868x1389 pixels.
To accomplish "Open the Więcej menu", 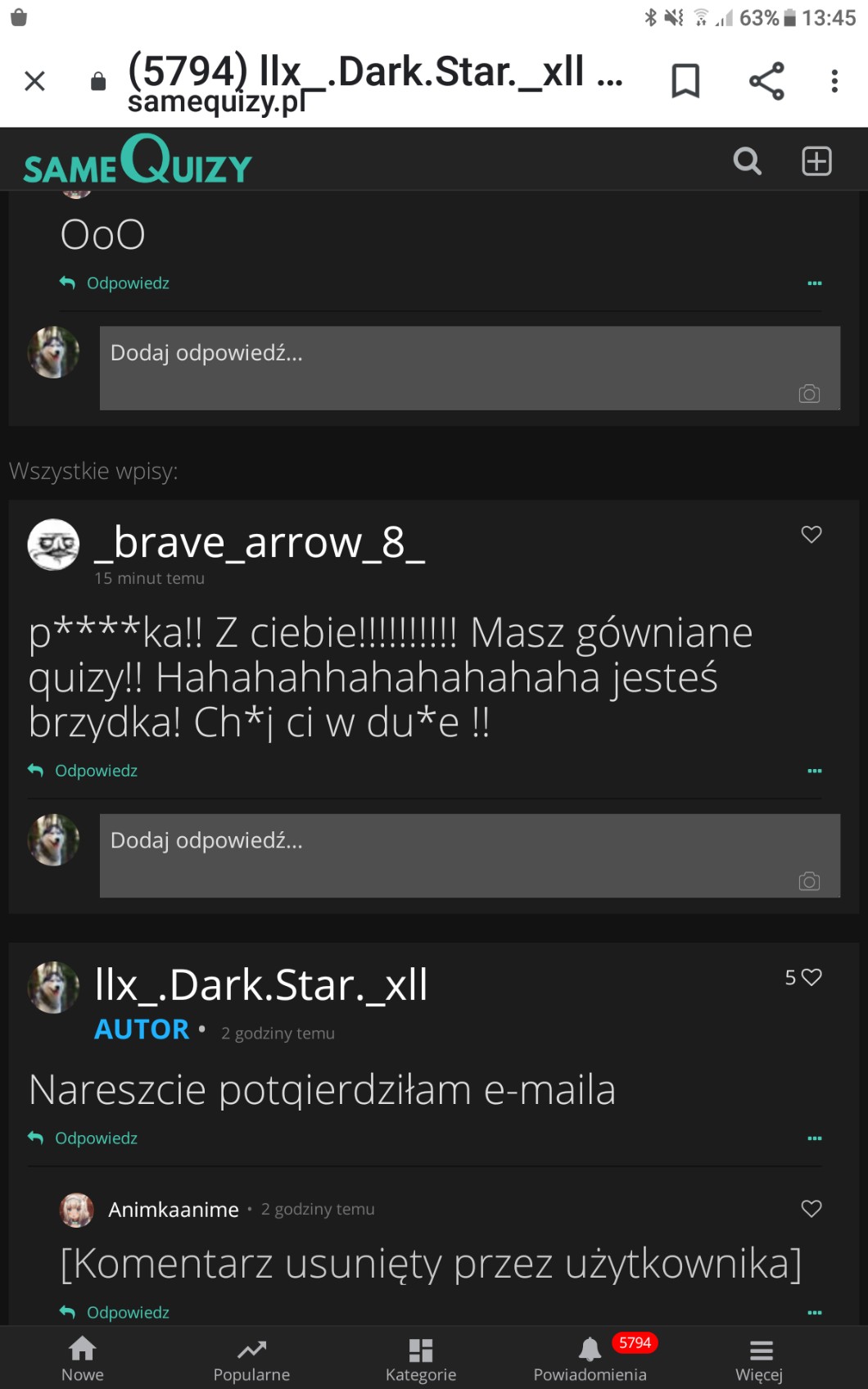I will pyautogui.click(x=759, y=1360).
